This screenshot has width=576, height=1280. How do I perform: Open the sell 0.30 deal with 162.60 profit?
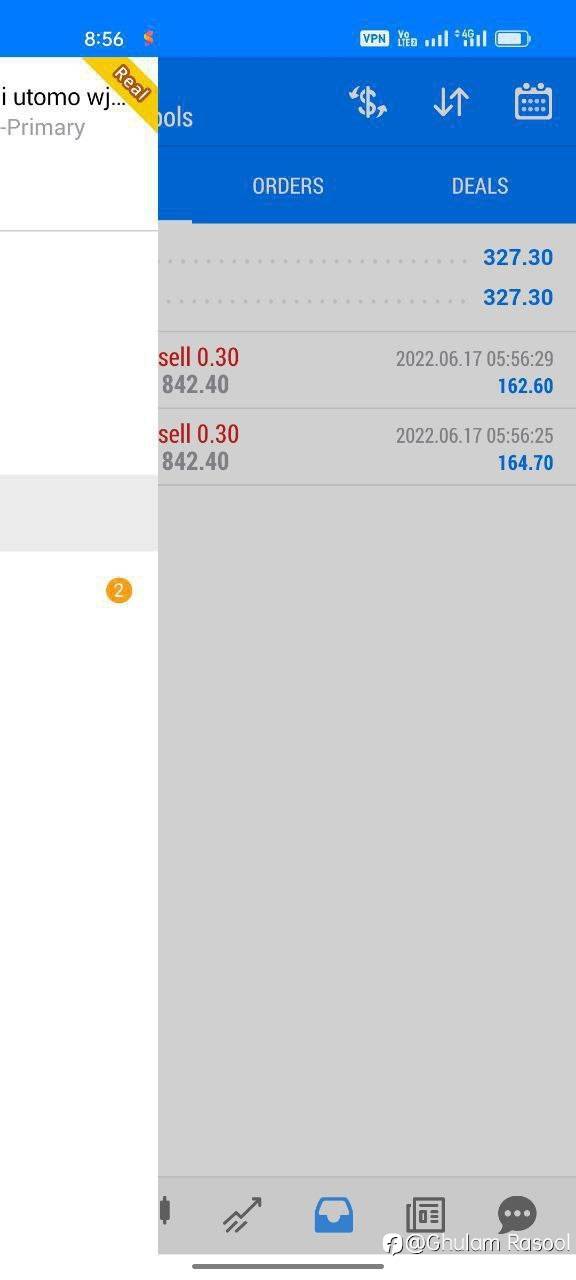pyautogui.click(x=367, y=371)
